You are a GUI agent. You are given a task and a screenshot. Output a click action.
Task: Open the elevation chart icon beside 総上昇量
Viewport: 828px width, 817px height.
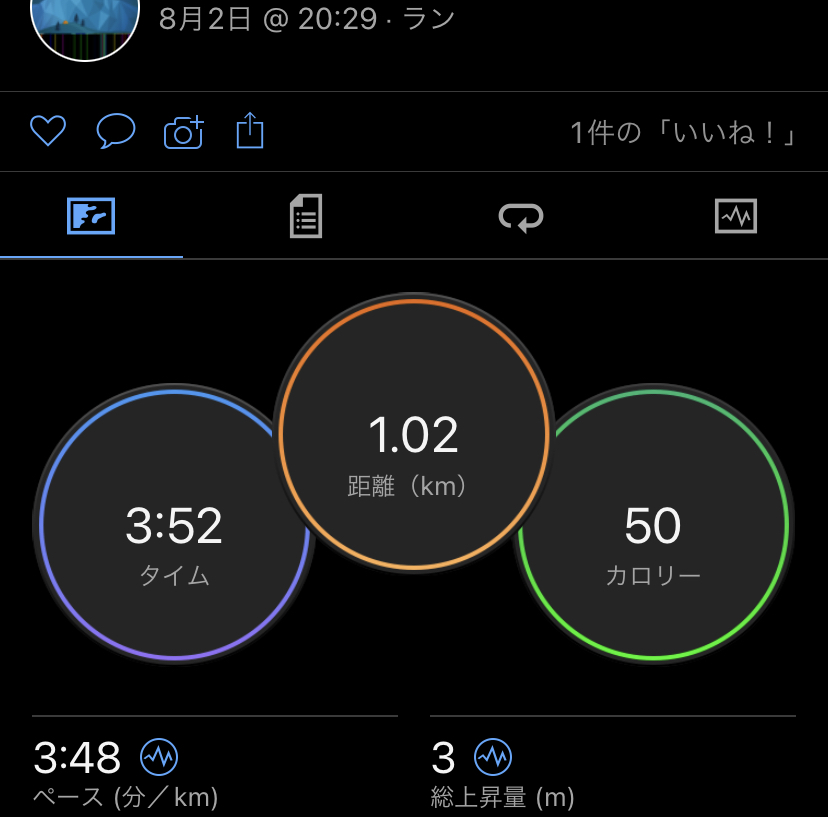[x=491, y=757]
